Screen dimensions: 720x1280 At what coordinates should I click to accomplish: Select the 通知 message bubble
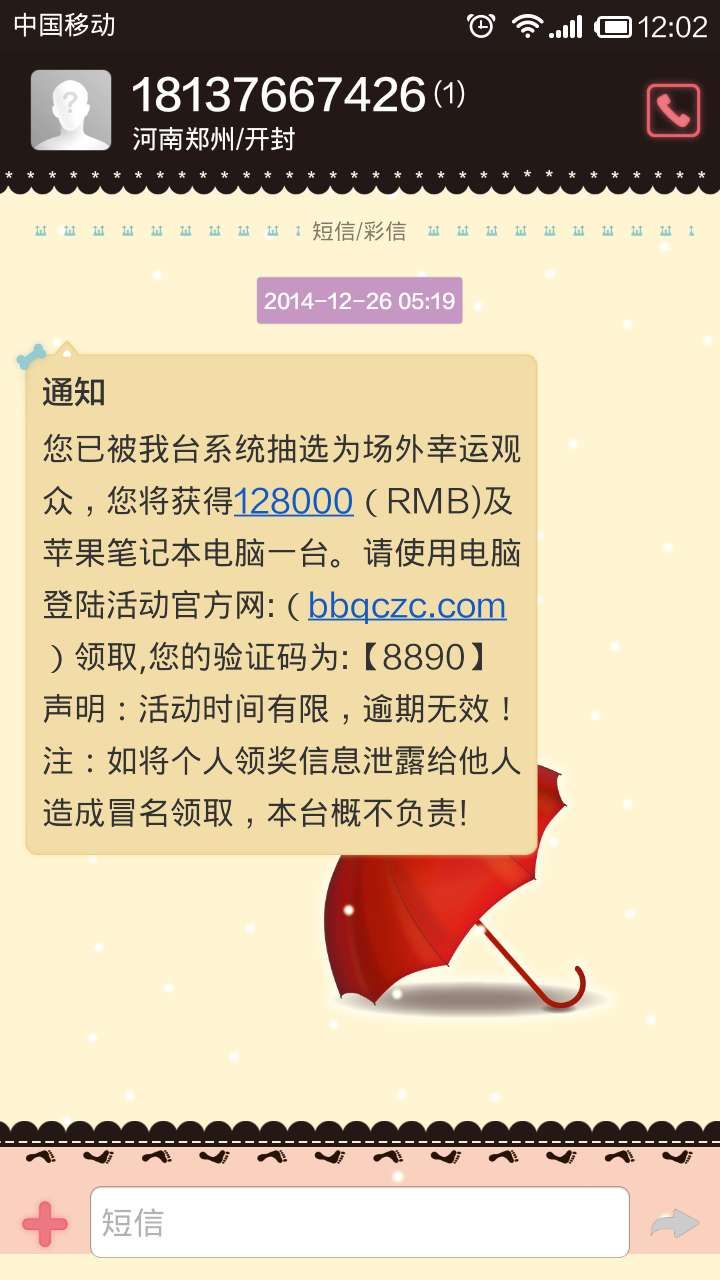[281, 603]
